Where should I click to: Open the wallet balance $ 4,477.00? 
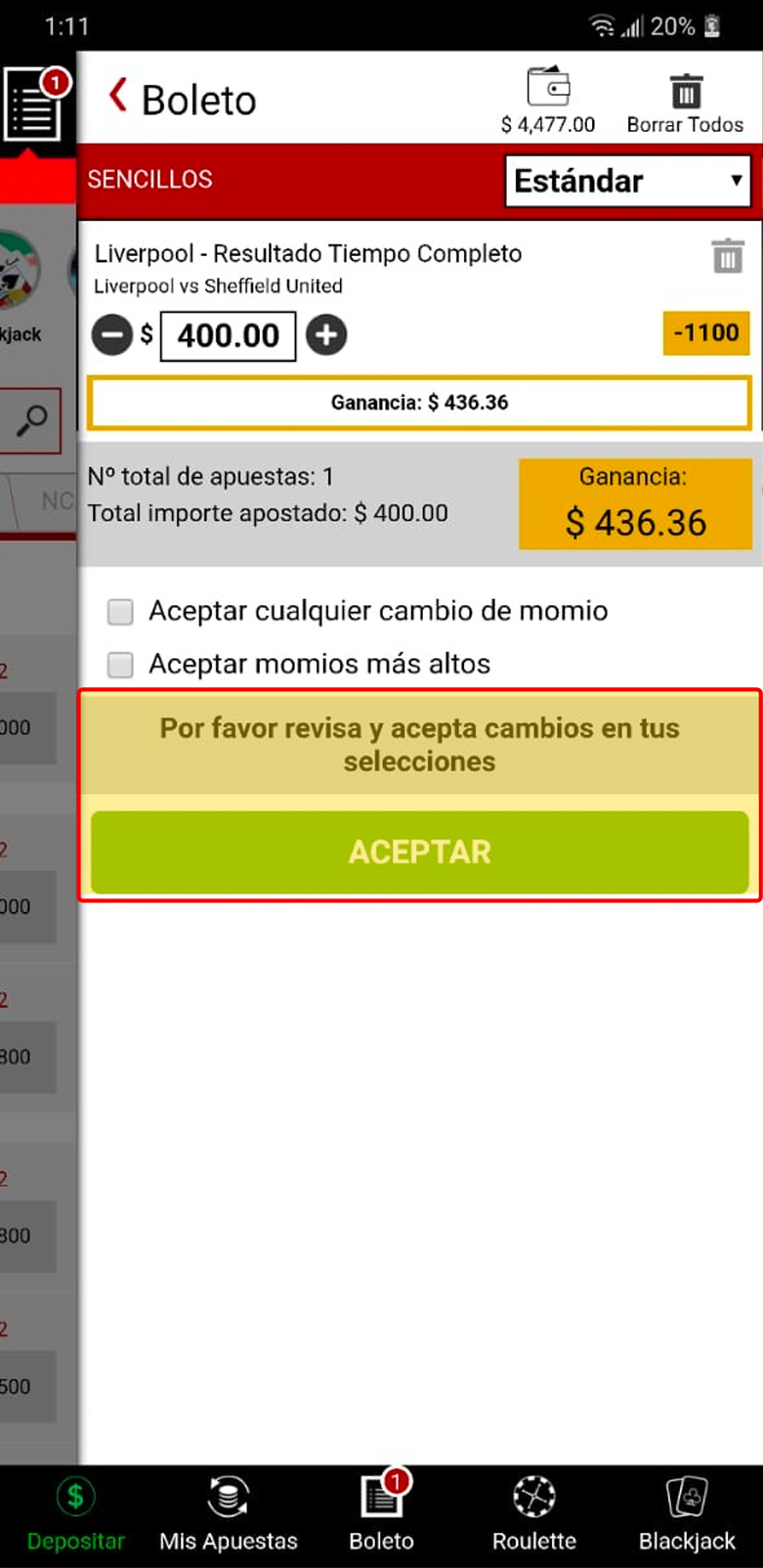548,101
